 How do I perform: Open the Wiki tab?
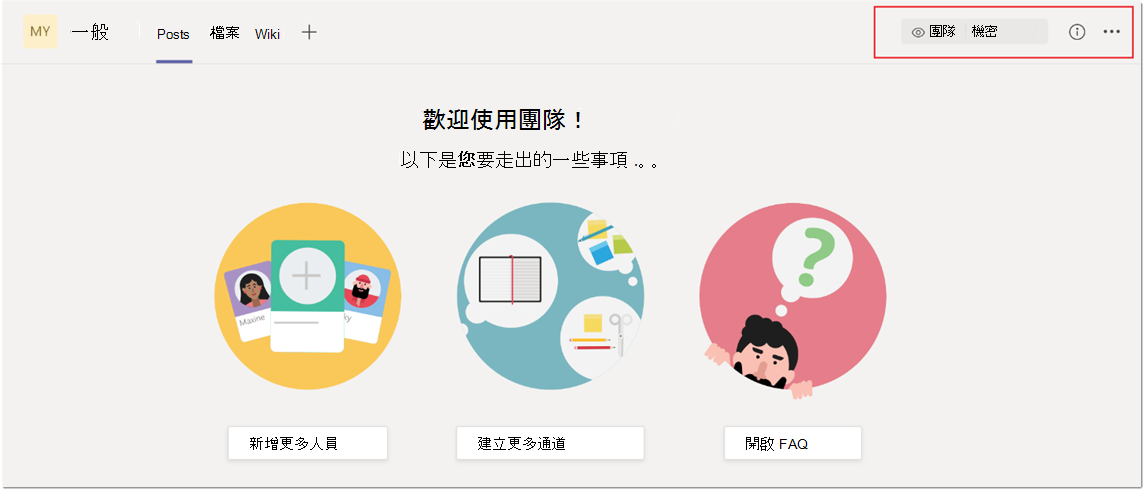tap(267, 34)
